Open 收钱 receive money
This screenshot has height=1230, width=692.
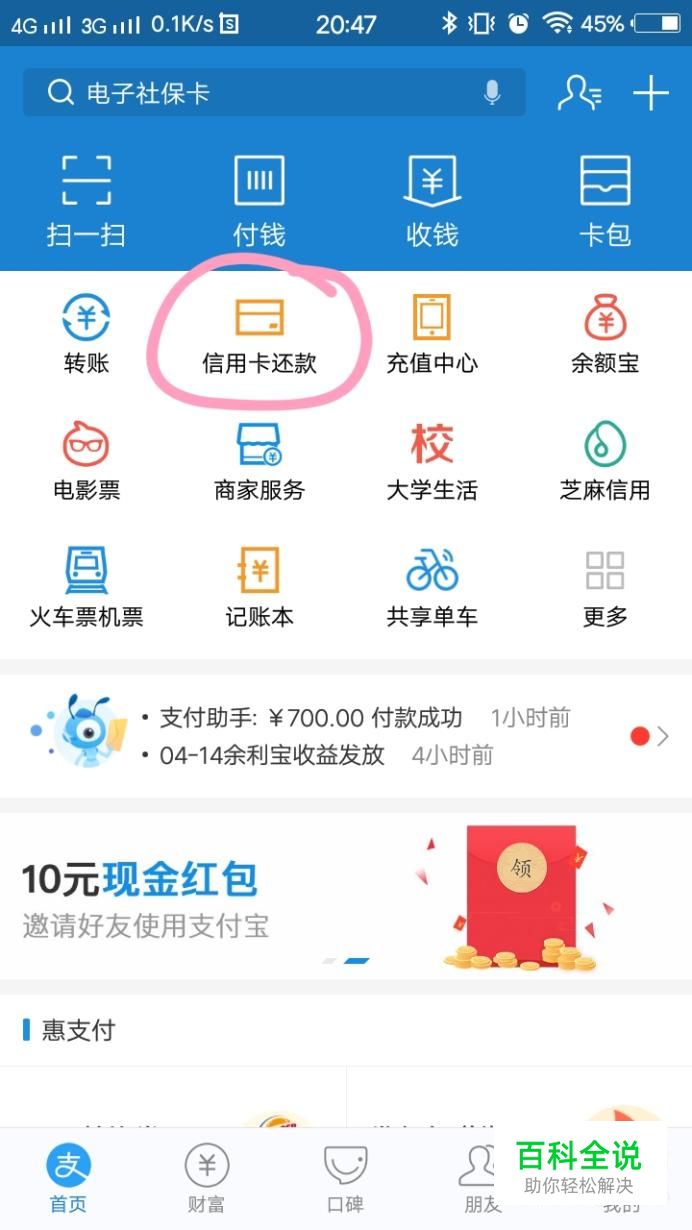[x=432, y=200]
